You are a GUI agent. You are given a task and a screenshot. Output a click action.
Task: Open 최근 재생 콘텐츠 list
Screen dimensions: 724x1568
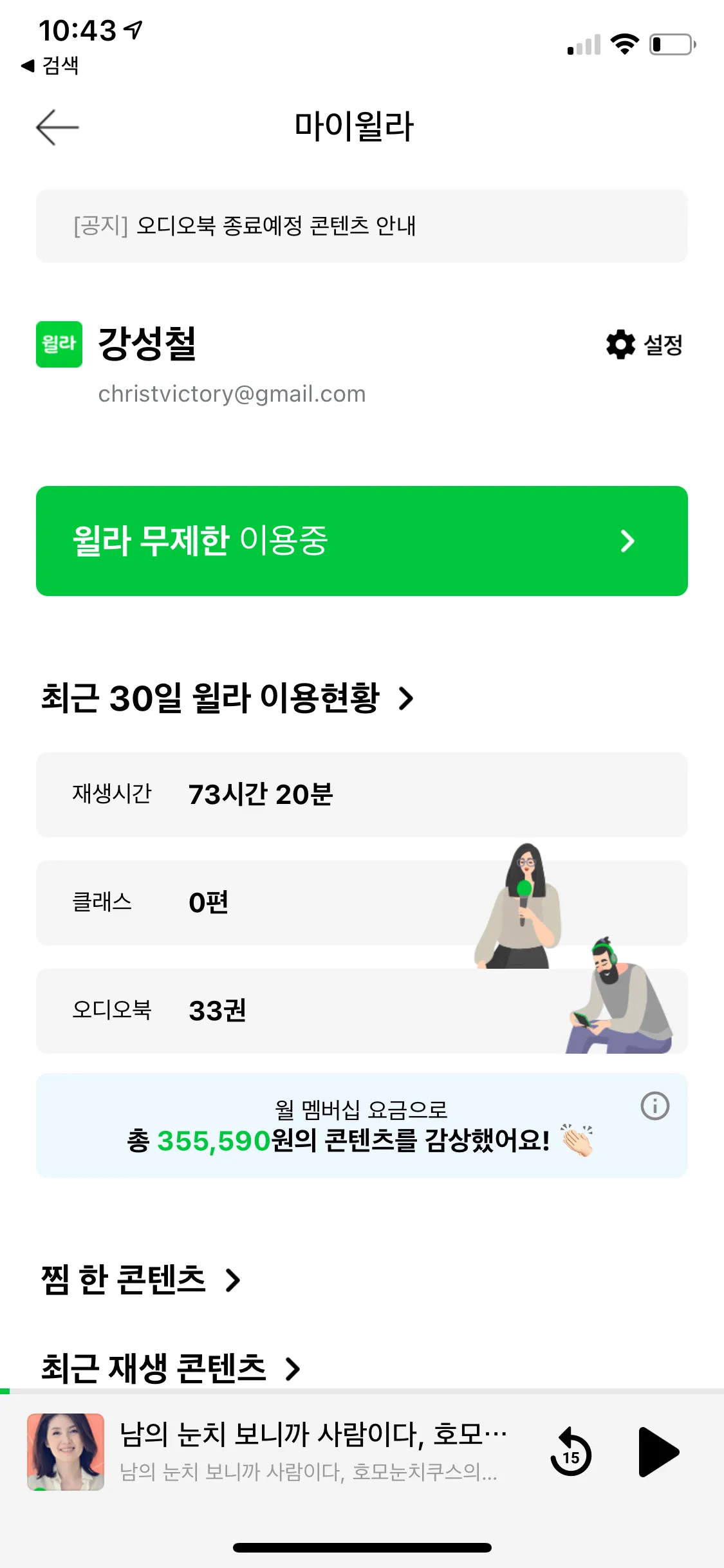(171, 1367)
